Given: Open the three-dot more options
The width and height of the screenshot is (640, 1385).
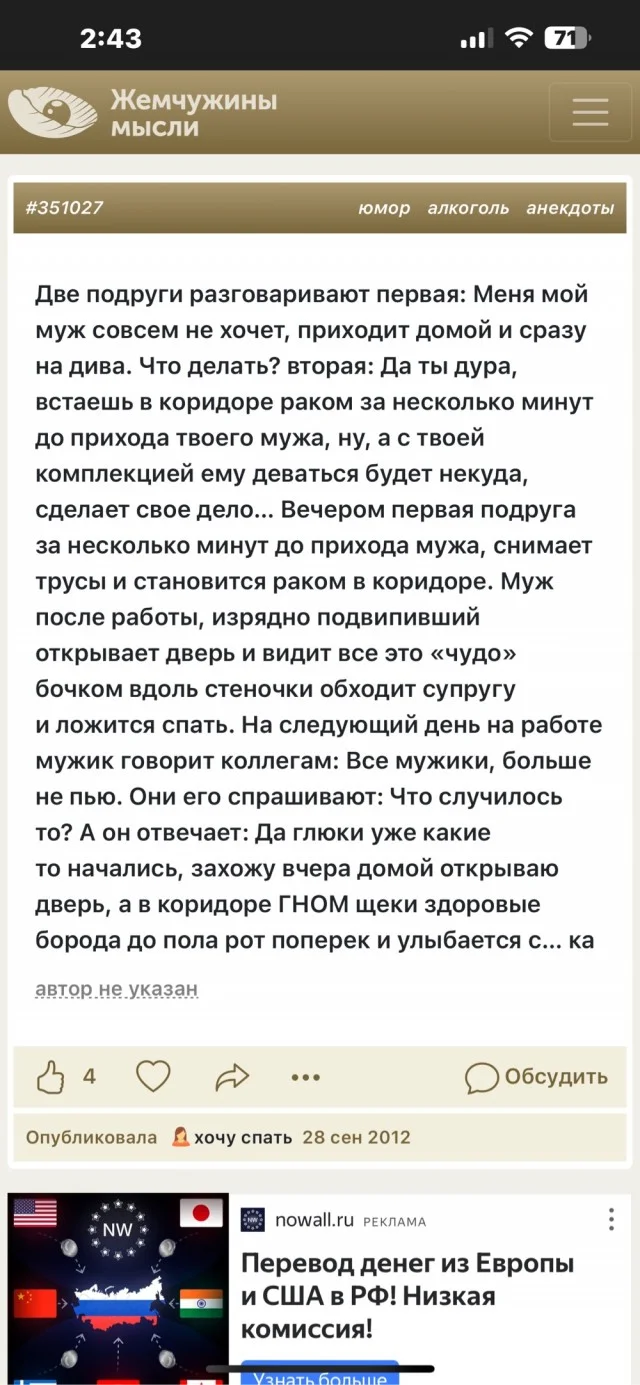Looking at the screenshot, I should pos(305,1077).
